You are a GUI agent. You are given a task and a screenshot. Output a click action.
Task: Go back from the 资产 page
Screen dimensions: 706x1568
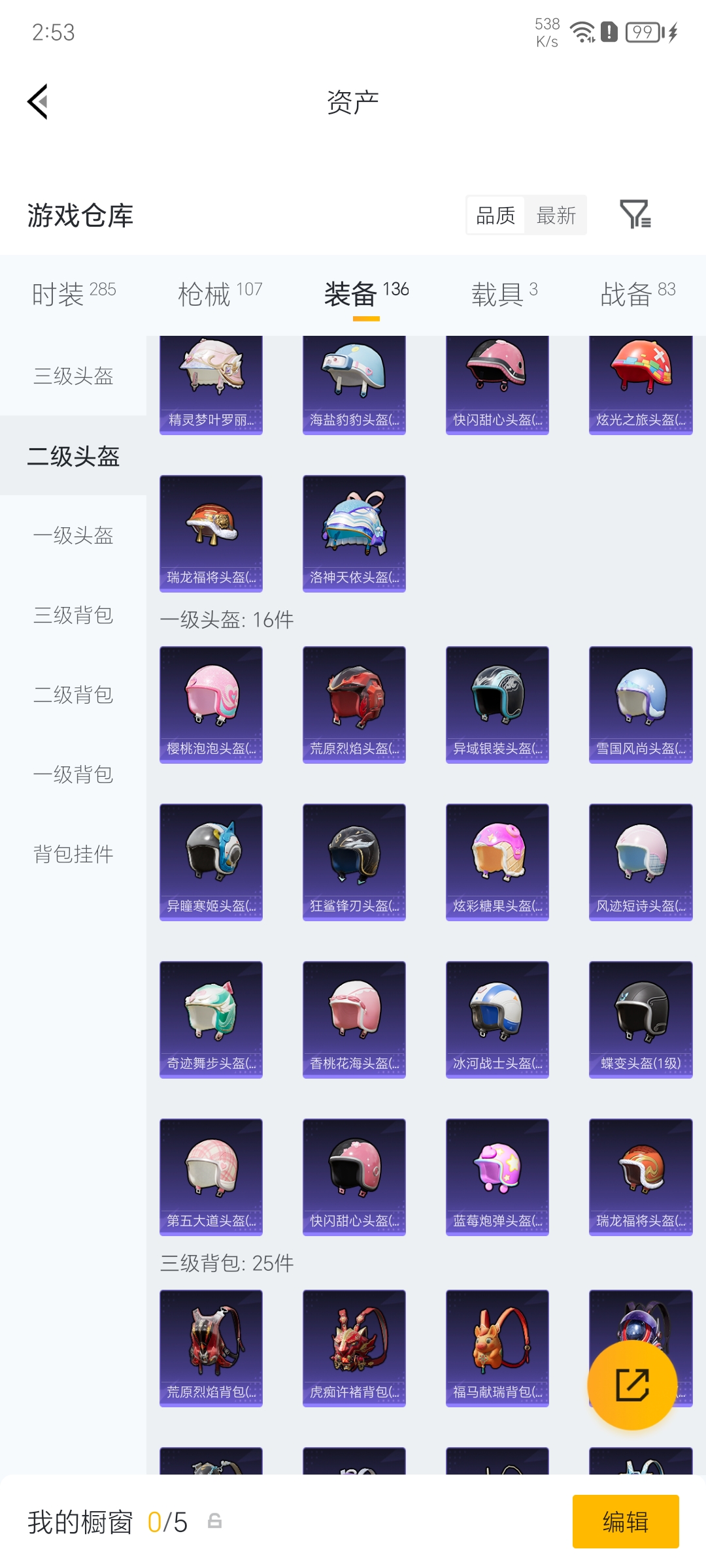point(38,102)
